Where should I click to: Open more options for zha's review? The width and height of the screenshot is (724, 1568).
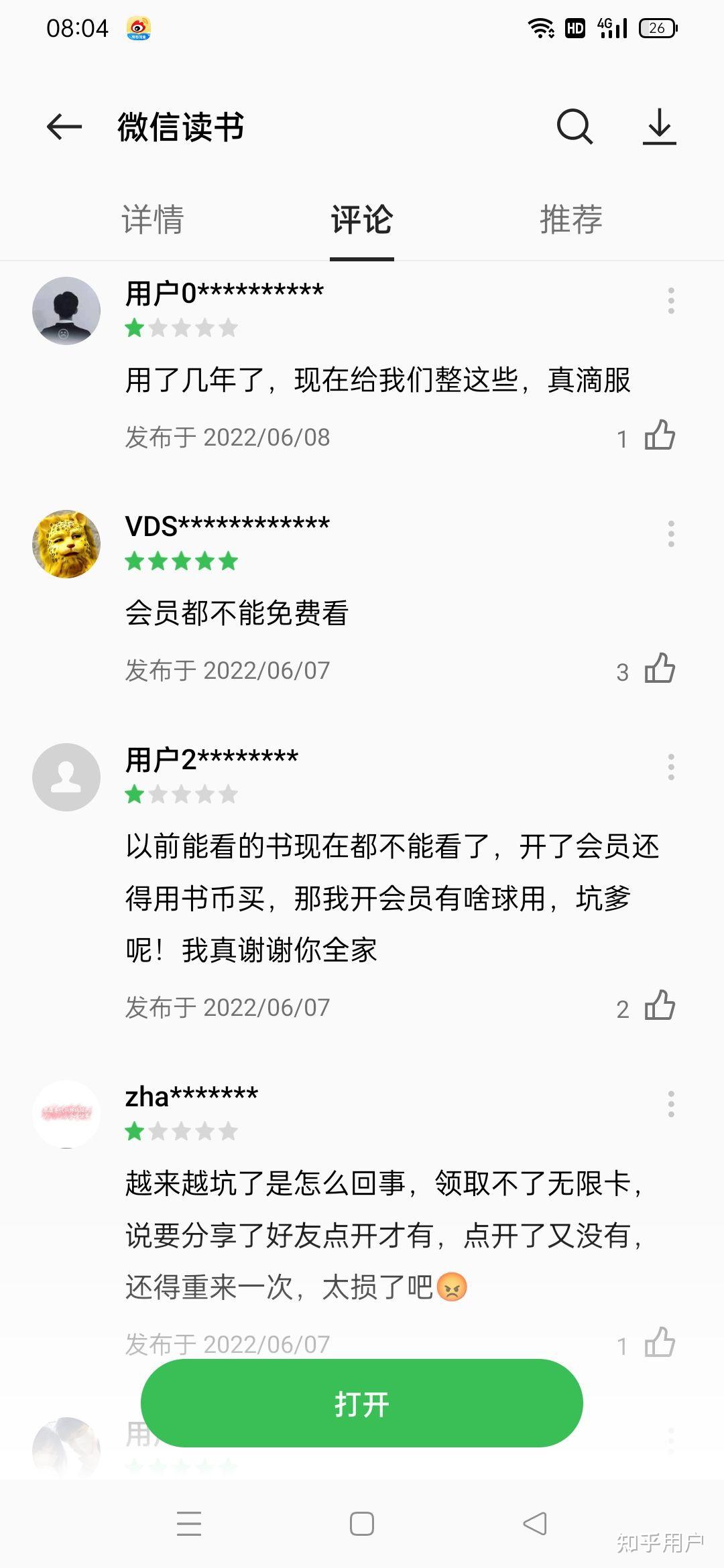671,1104
